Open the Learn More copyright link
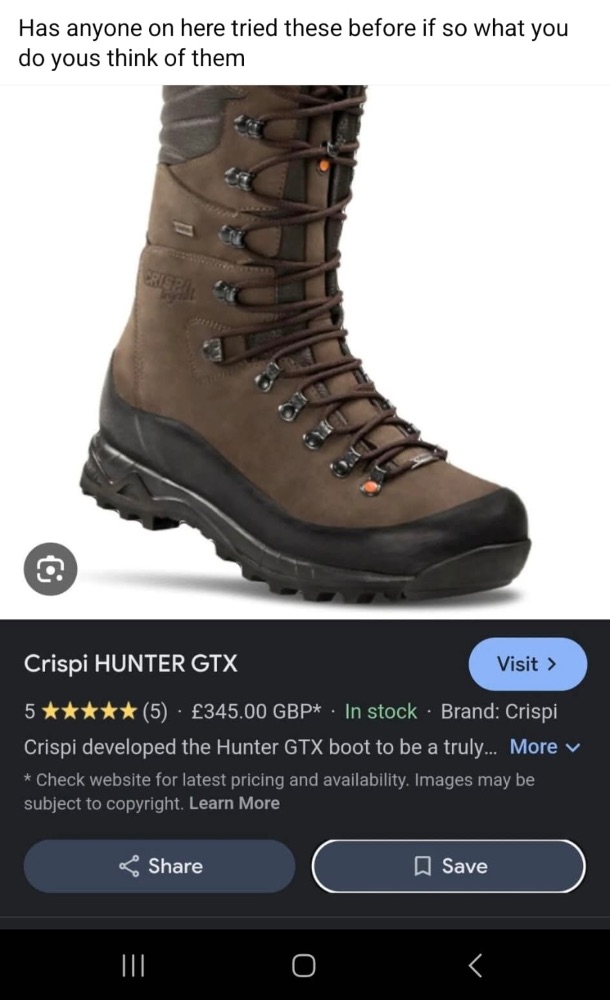Viewport: 610px width, 1000px height. coord(234,803)
